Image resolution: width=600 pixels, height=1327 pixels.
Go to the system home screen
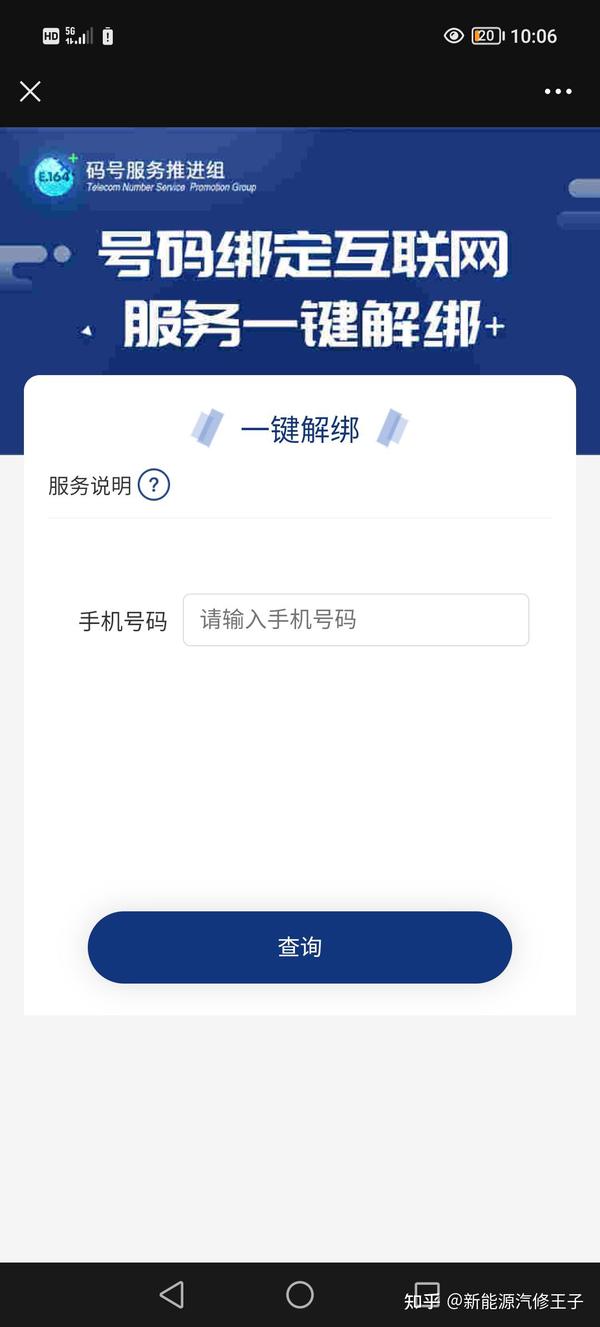pos(300,1295)
